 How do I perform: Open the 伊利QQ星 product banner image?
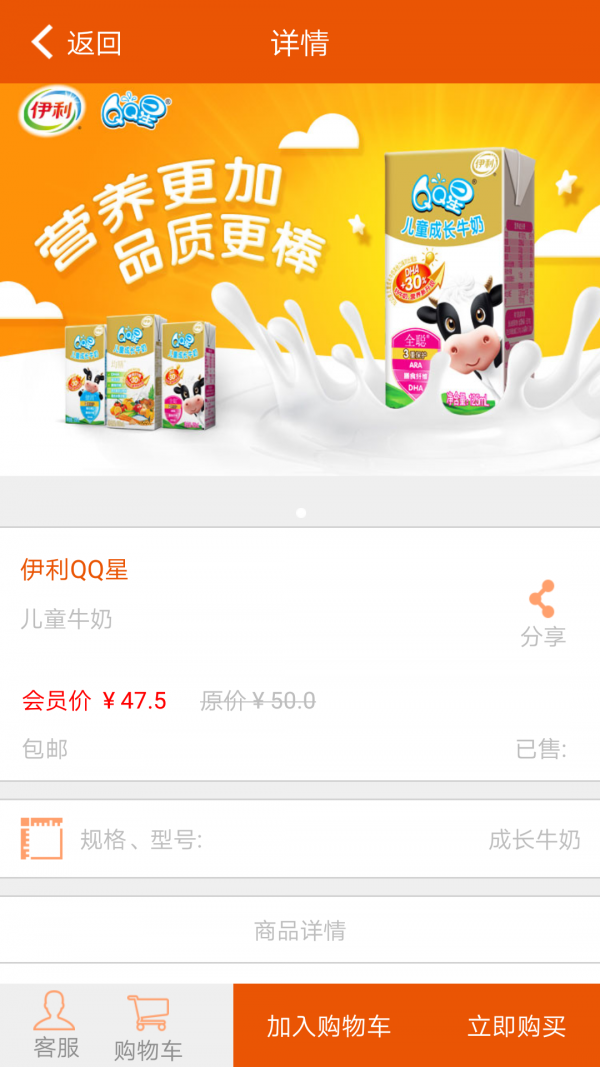[x=300, y=280]
